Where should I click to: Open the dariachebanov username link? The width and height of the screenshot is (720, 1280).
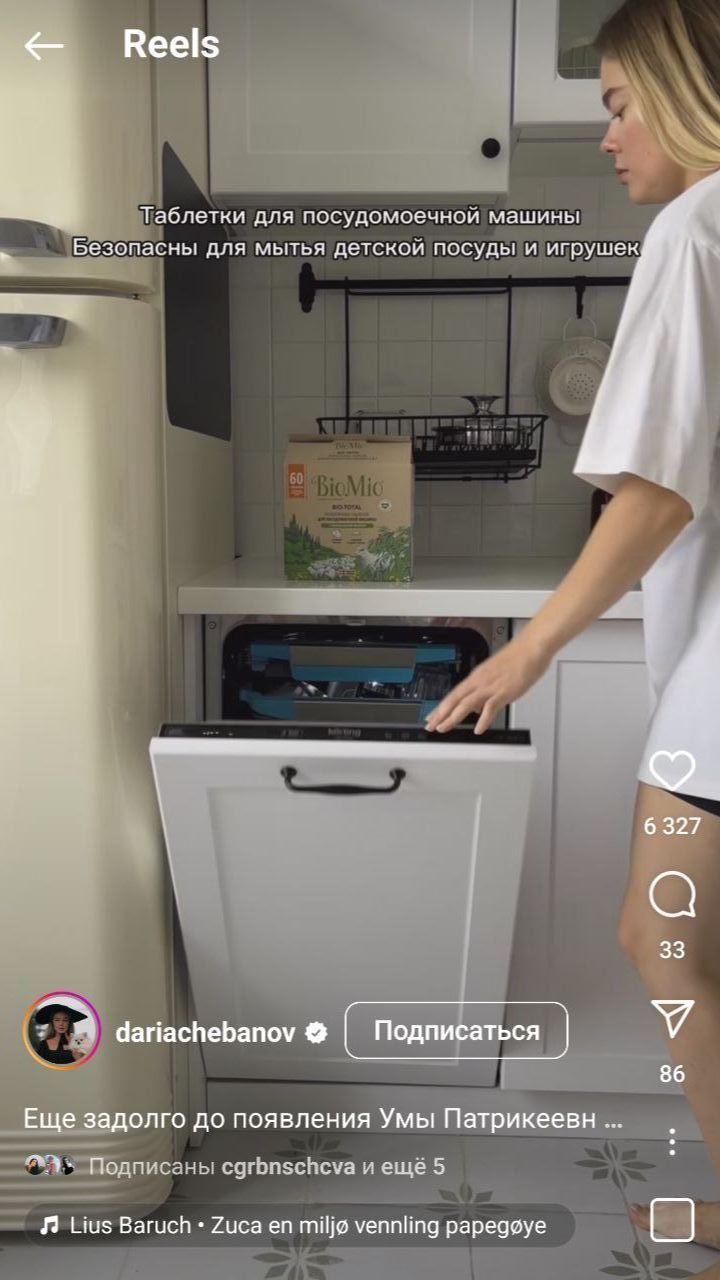206,1032
